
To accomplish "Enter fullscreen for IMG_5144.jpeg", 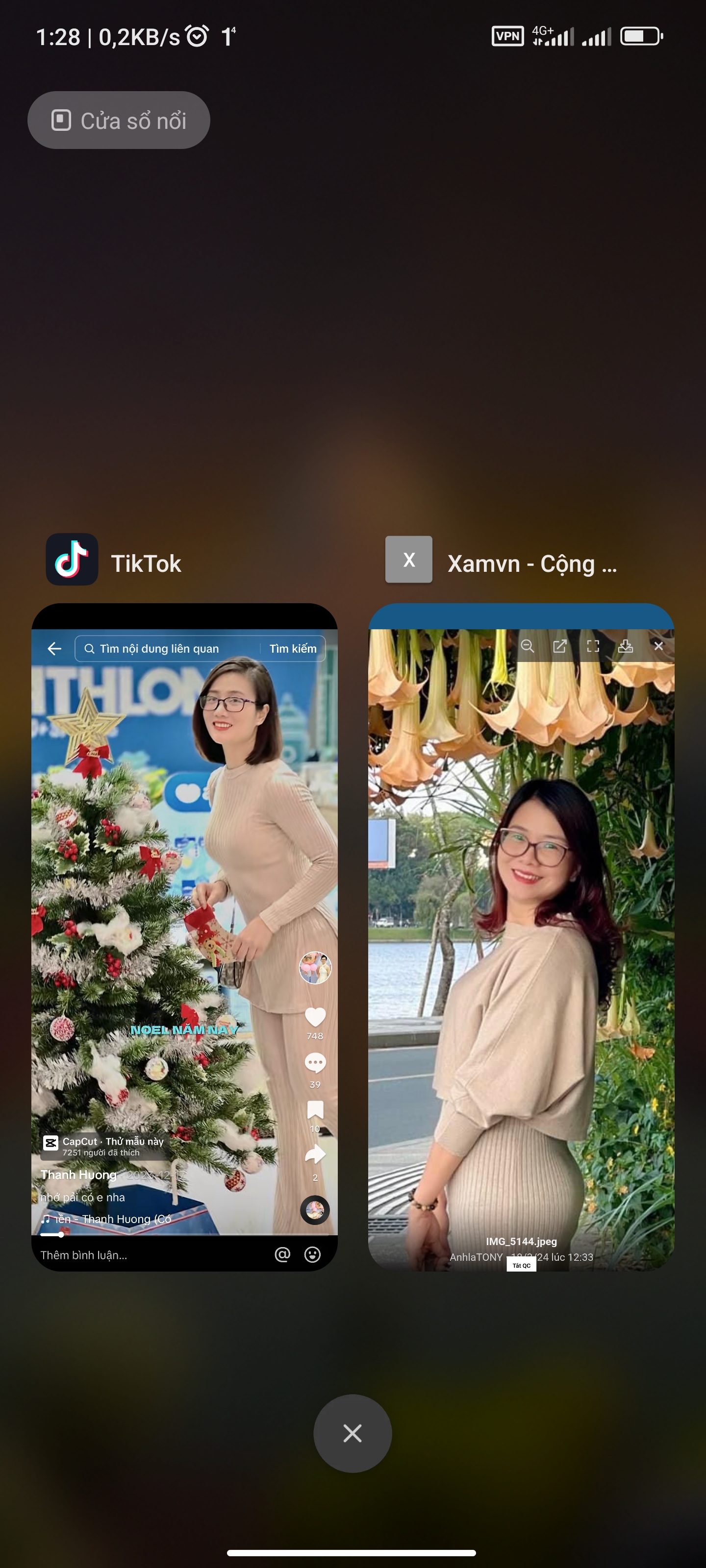I will click(x=593, y=646).
